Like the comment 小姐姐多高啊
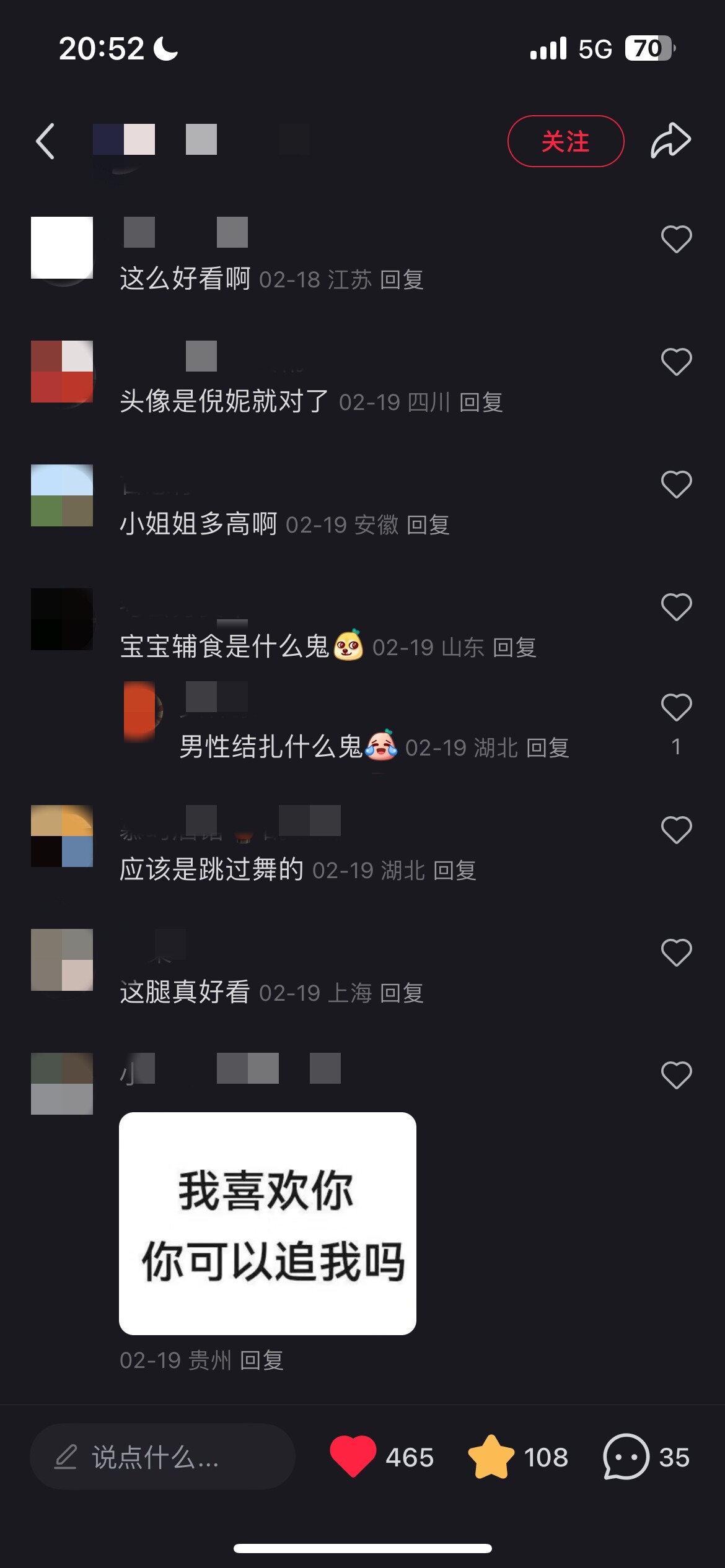This screenshot has height=1568, width=725. click(x=676, y=484)
